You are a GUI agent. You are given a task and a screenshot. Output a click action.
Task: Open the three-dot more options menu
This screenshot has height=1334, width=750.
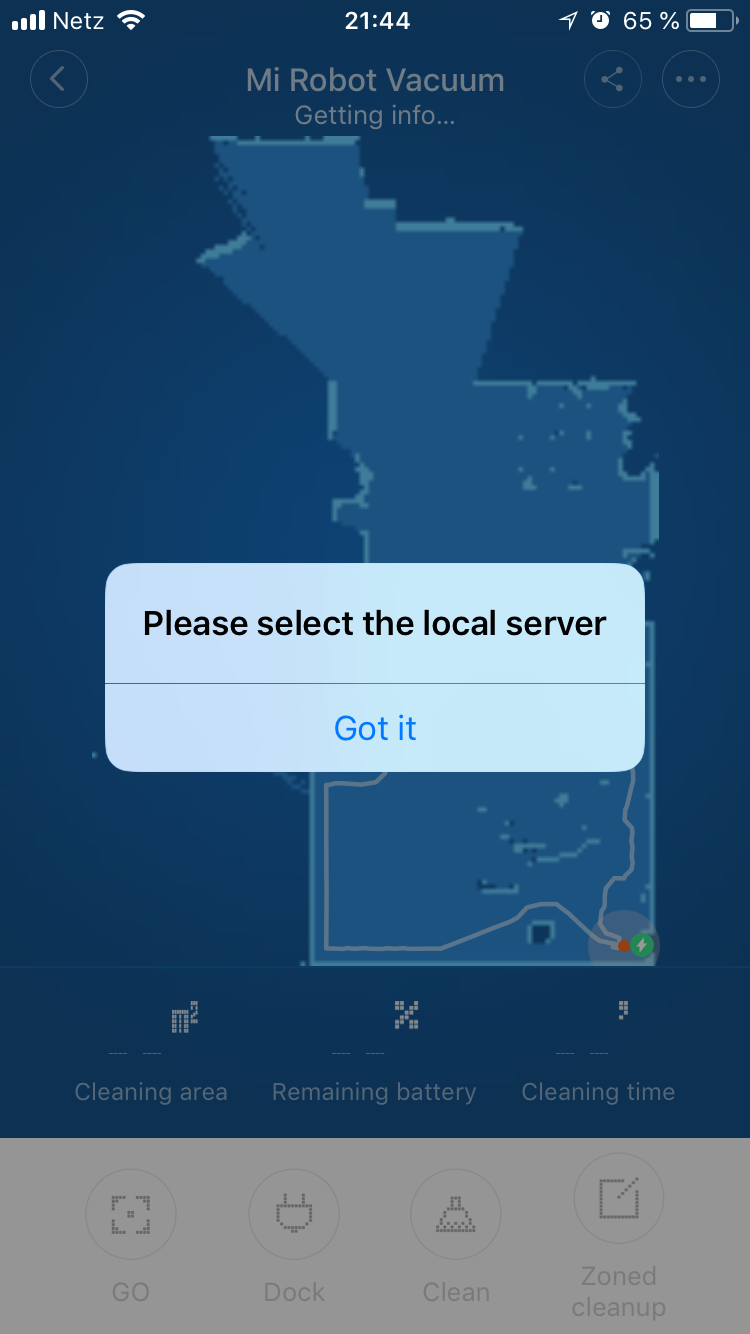pos(691,79)
